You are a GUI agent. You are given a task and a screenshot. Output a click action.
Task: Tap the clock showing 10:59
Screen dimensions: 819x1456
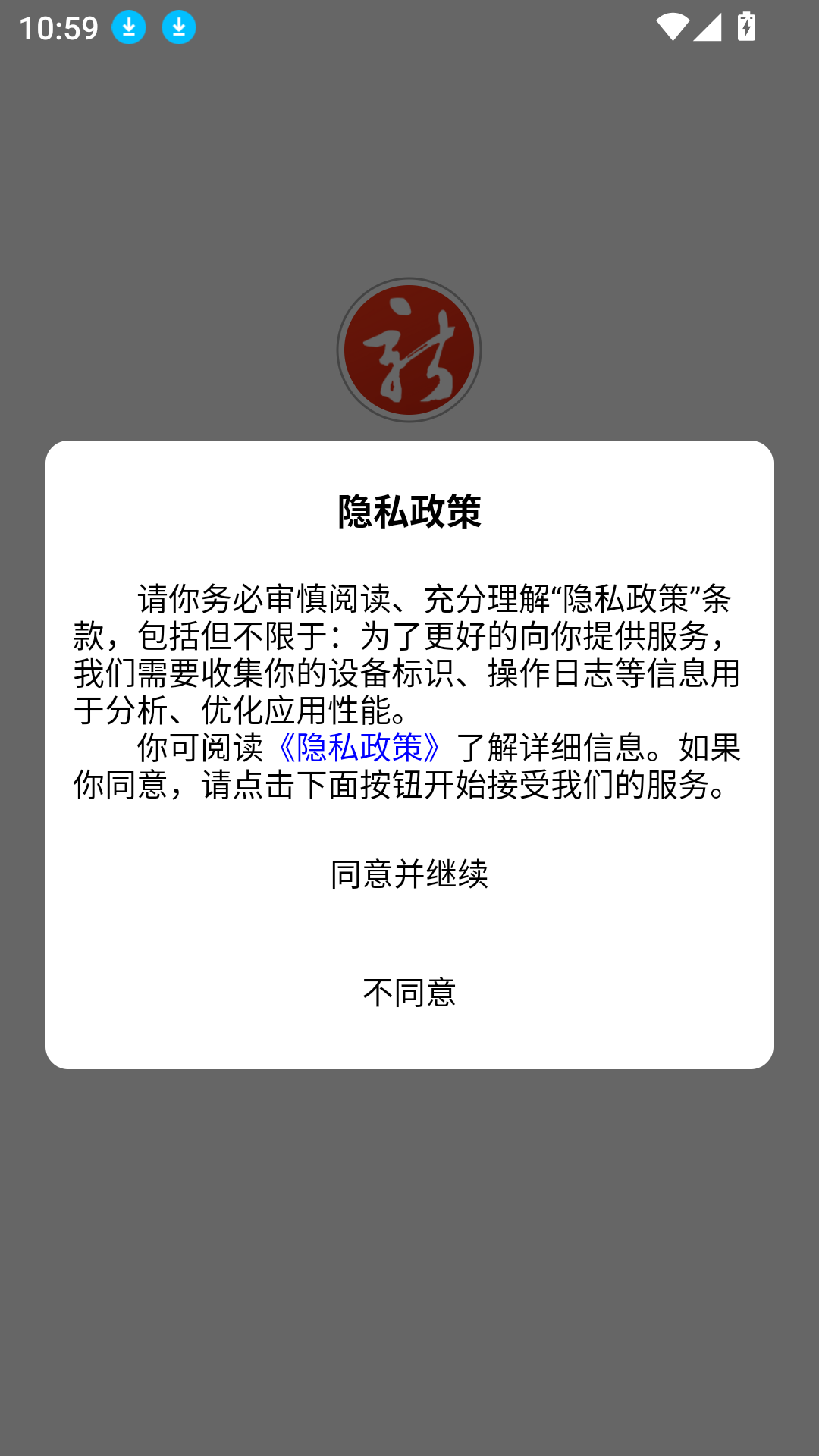(58, 27)
